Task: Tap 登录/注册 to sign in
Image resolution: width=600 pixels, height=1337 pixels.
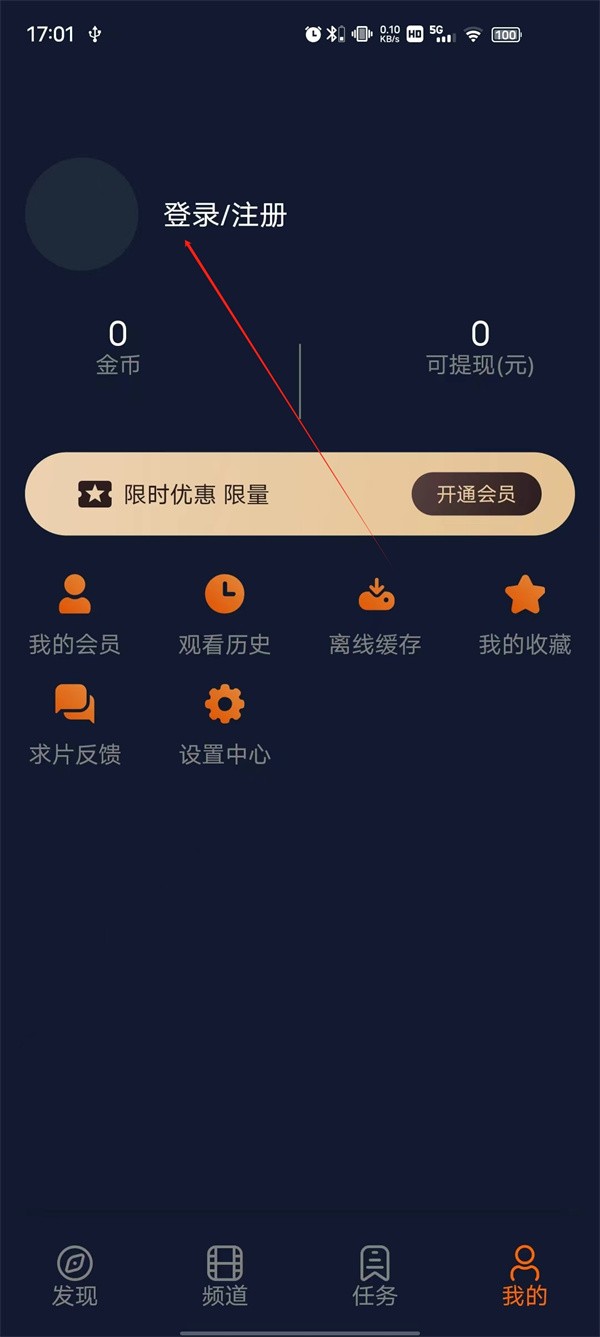Action: pos(225,214)
